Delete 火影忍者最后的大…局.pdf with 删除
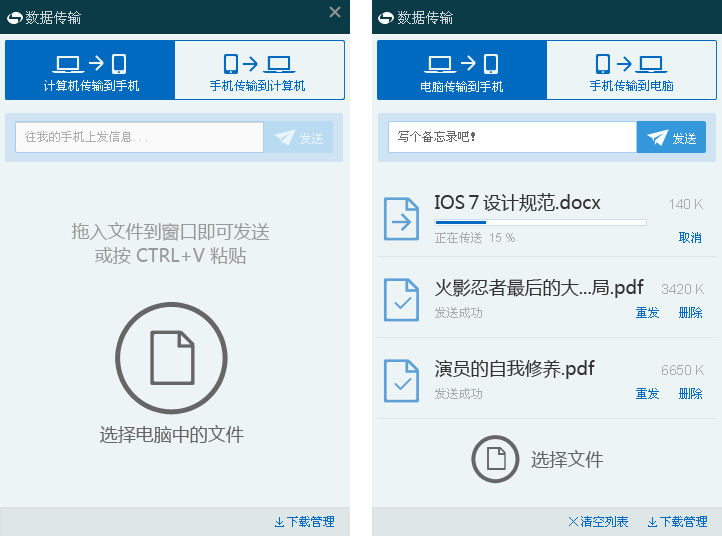 690,313
